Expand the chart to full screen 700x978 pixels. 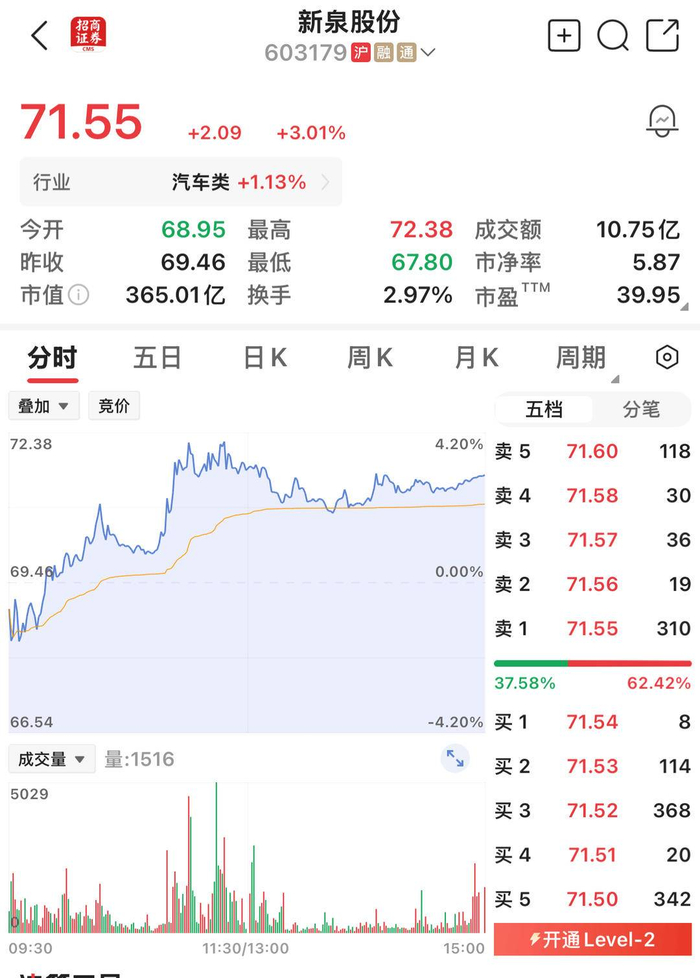[455, 759]
